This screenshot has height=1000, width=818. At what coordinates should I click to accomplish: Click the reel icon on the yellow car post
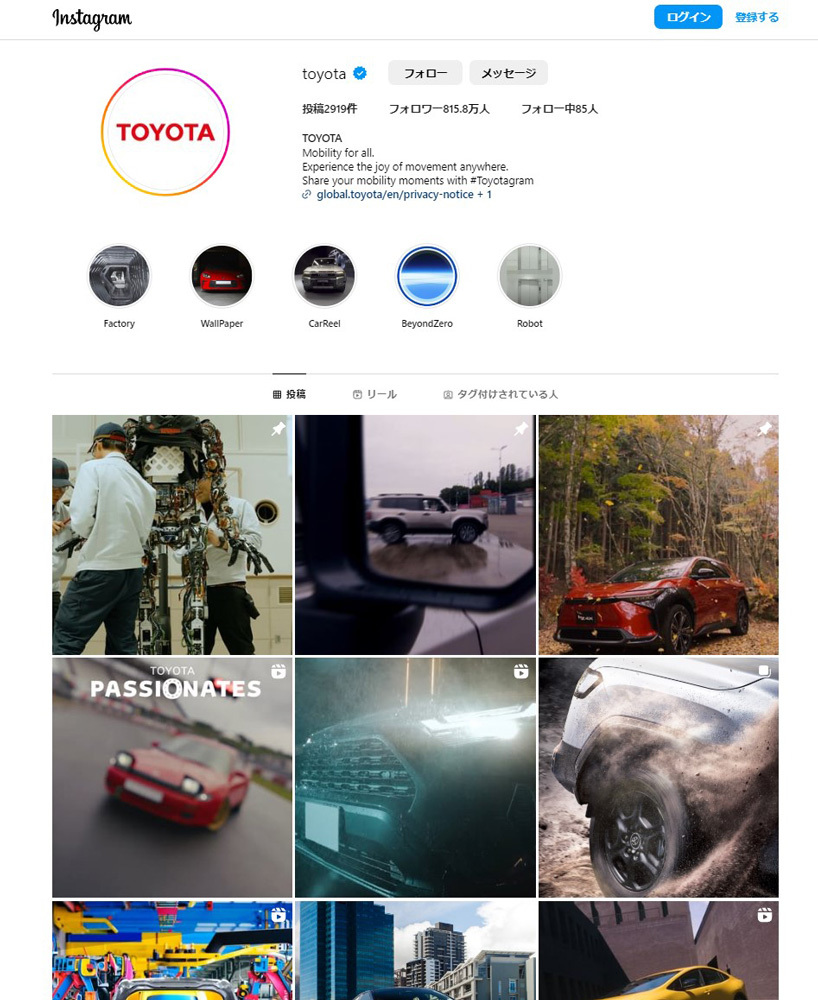(764, 915)
